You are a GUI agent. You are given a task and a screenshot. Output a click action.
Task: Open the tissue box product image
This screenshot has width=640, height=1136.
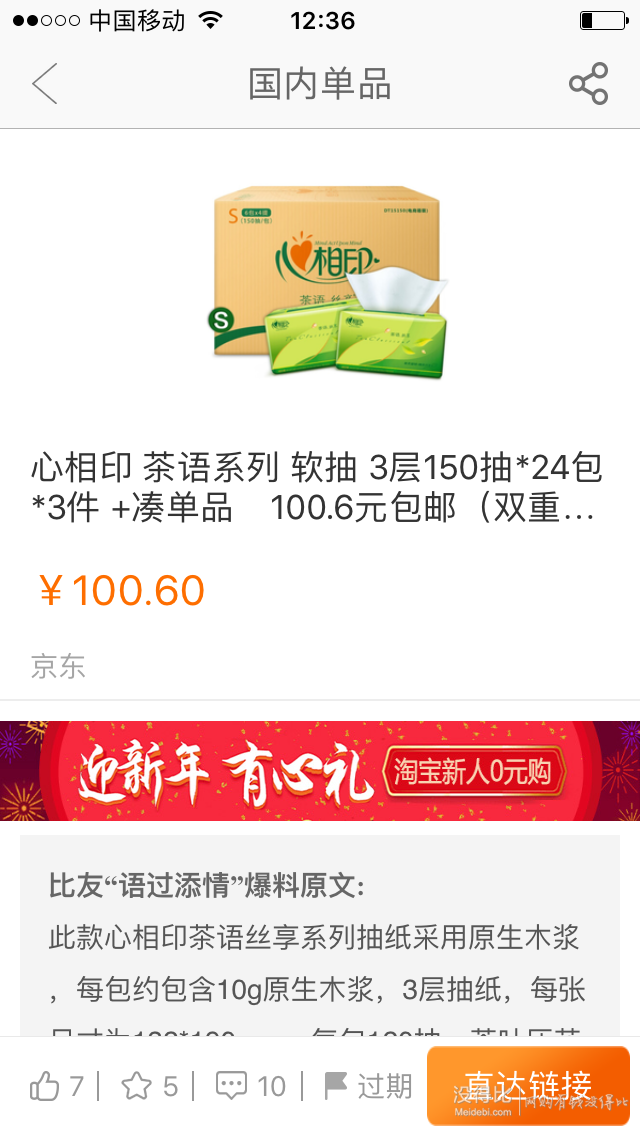328,282
